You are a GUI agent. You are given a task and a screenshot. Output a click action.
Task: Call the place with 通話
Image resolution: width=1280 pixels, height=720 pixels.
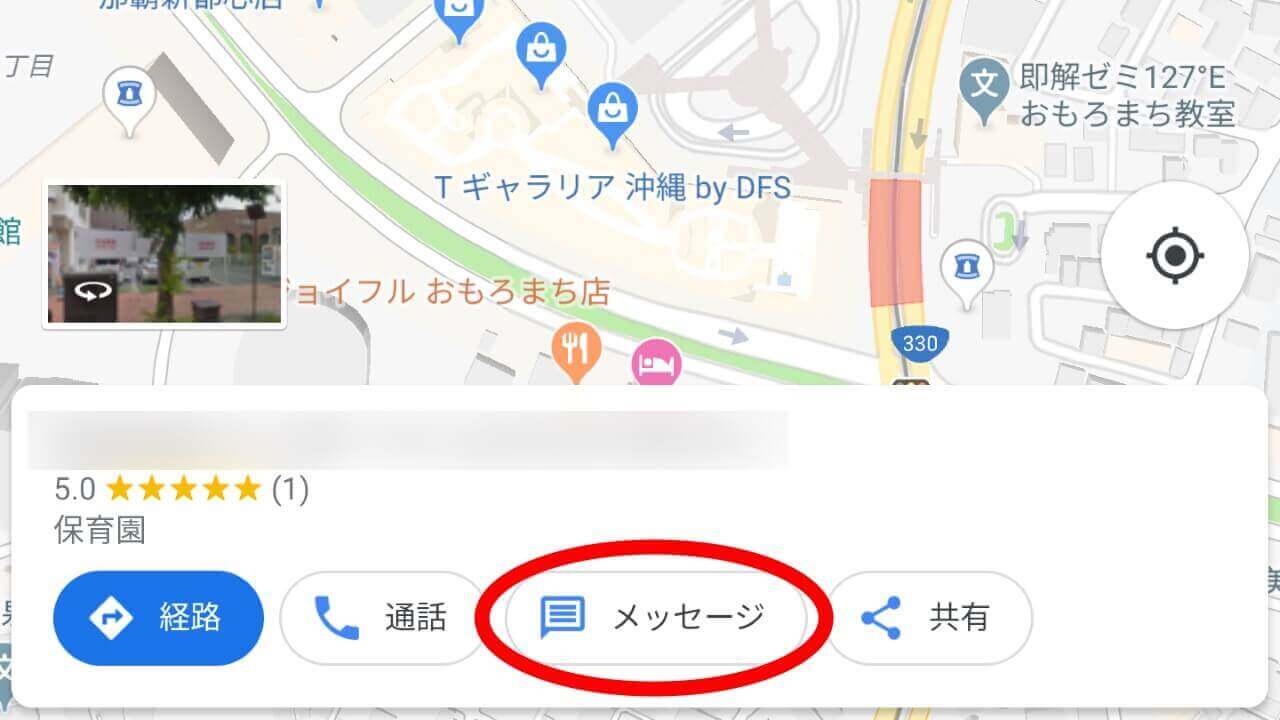click(382, 618)
